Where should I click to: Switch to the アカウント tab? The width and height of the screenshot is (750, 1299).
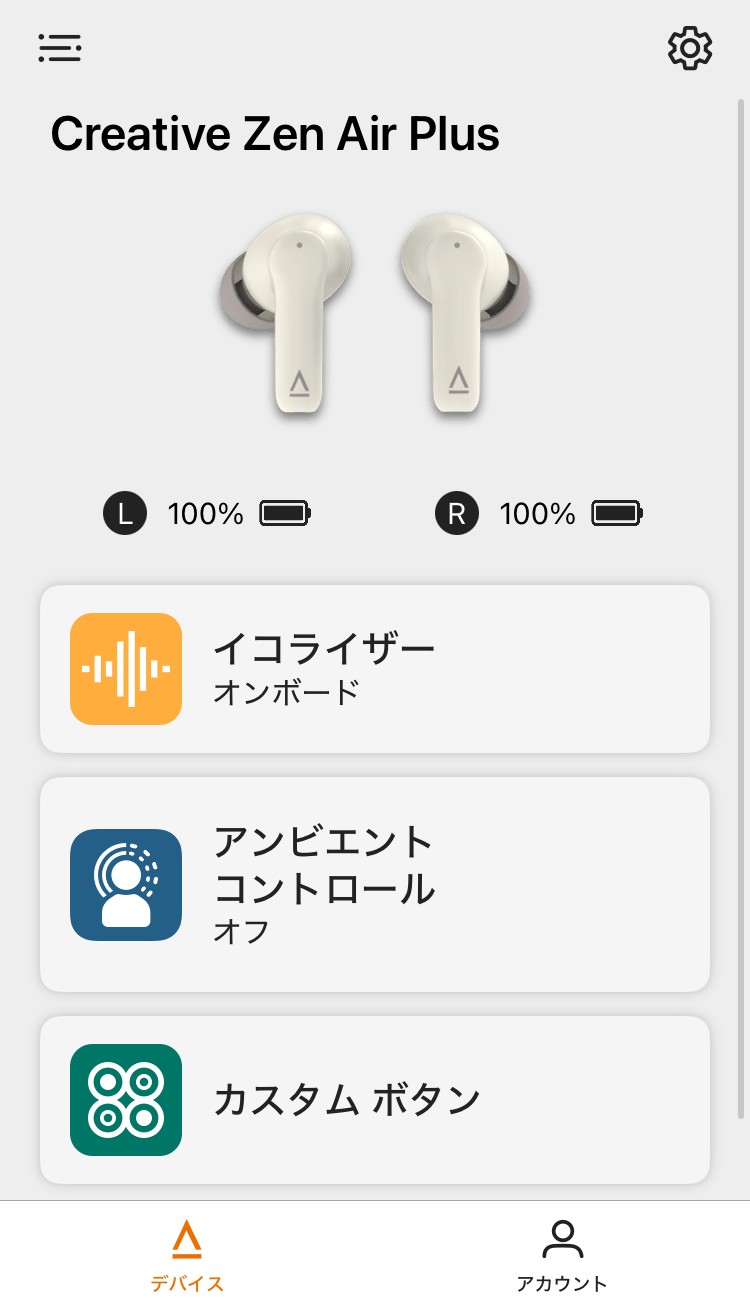point(563,1255)
